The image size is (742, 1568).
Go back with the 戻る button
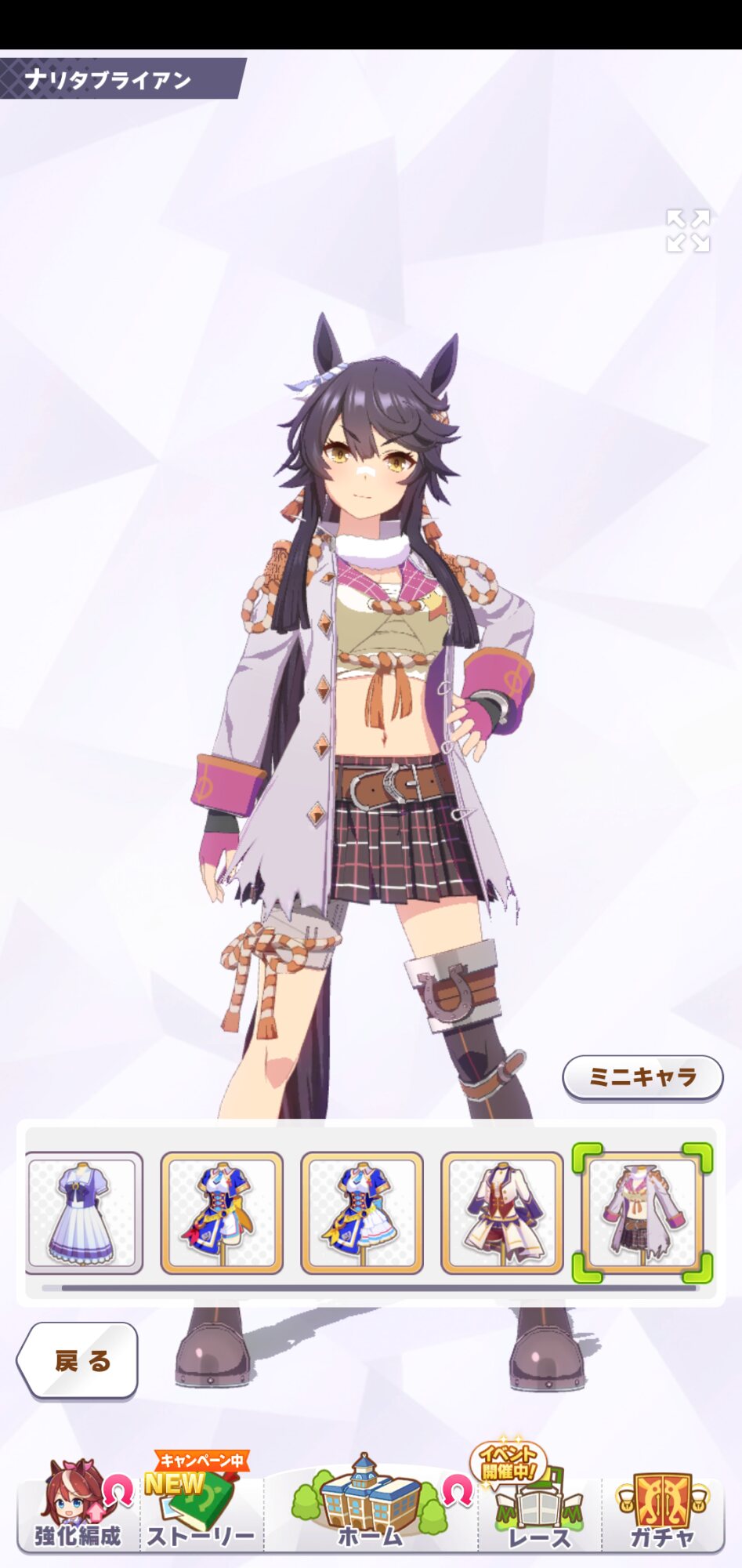click(x=78, y=1360)
